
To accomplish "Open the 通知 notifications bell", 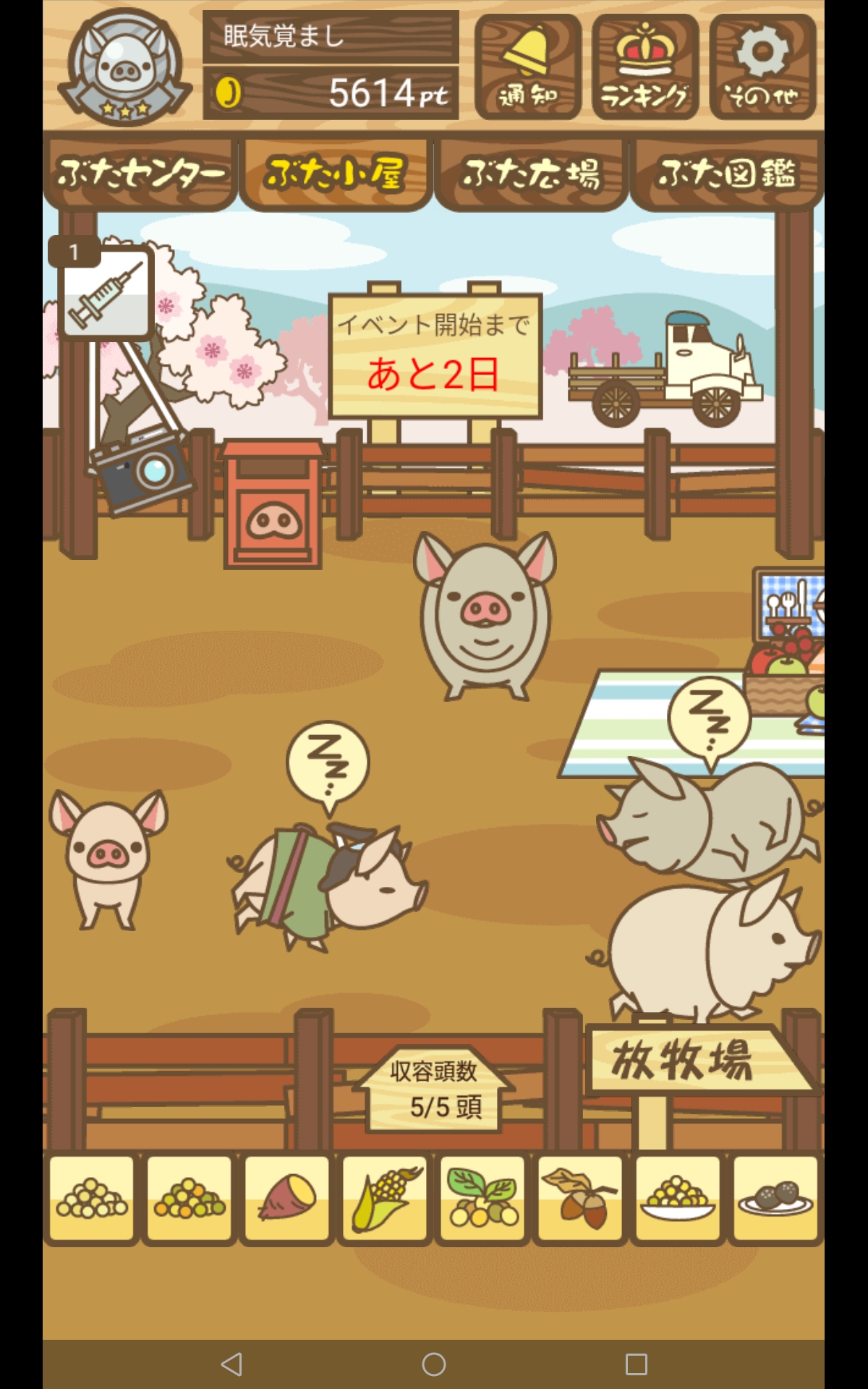I will pos(528,67).
